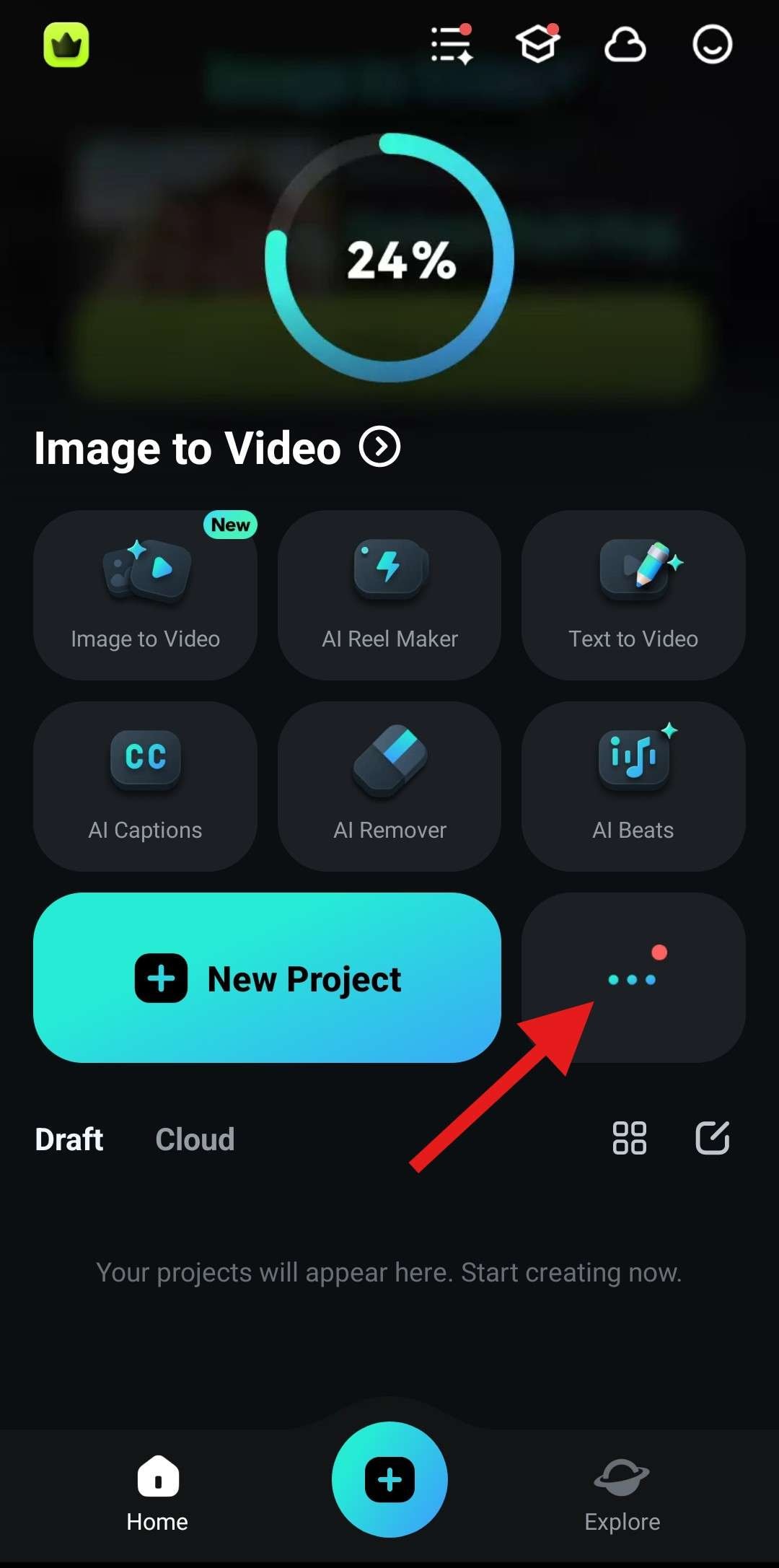Change the projects grid layout view
The width and height of the screenshot is (779, 1568).
pyautogui.click(x=629, y=1138)
